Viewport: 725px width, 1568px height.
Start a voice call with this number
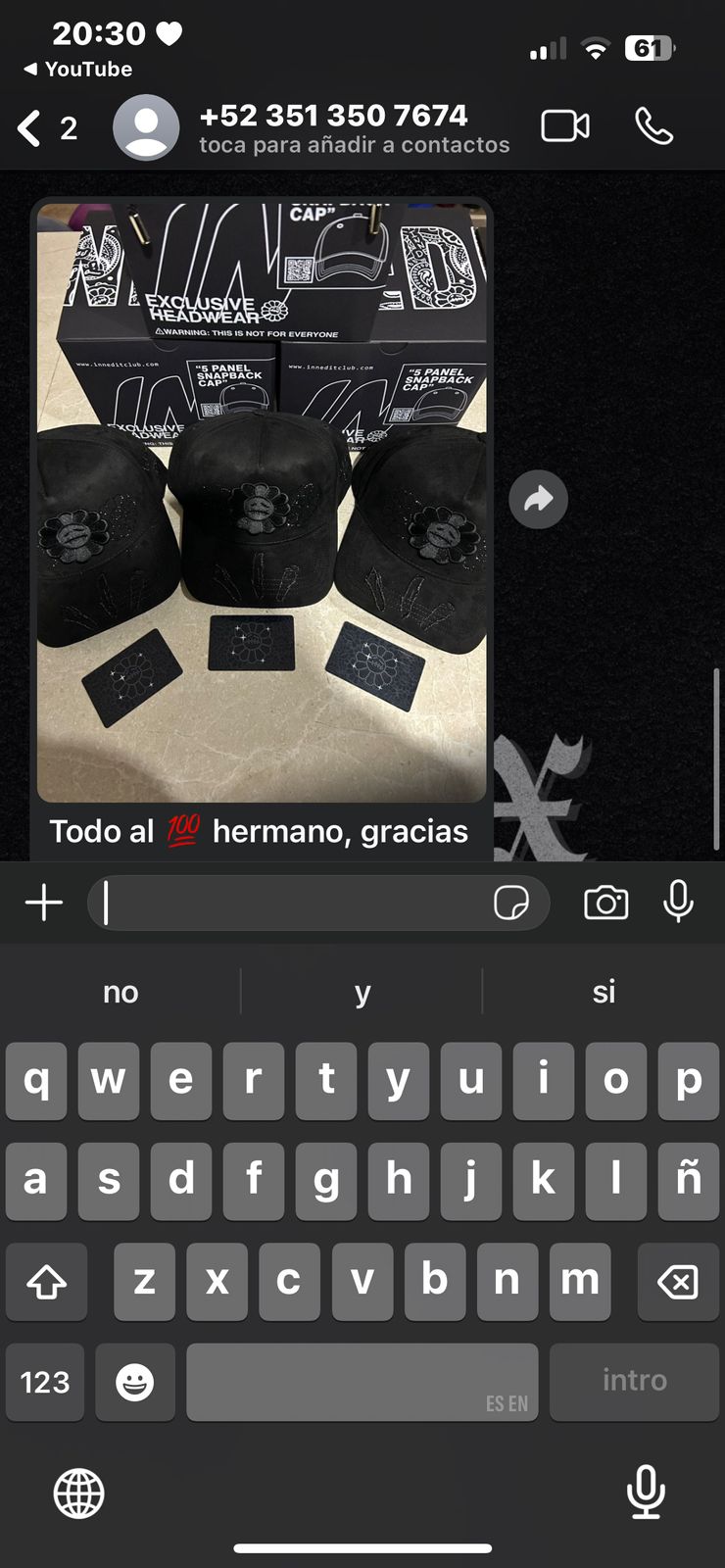pos(653,126)
